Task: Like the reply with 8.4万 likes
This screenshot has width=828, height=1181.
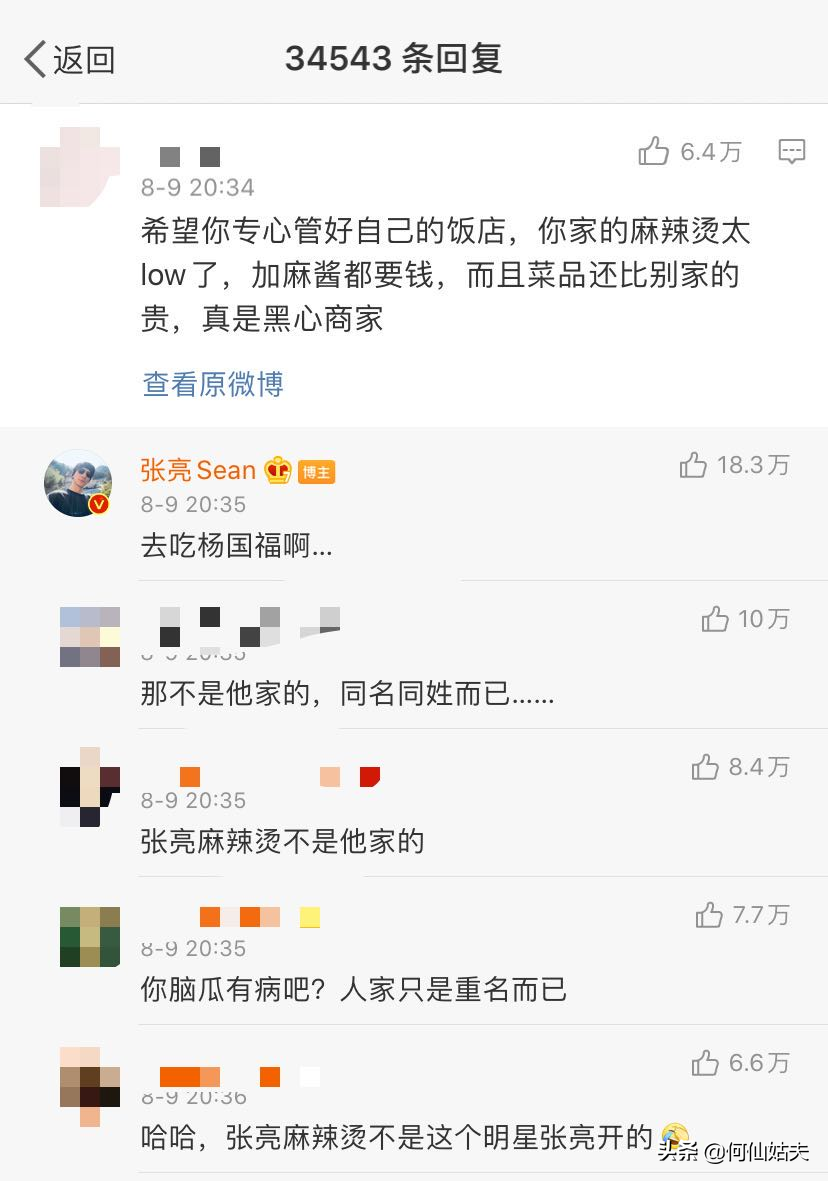Action: point(703,767)
